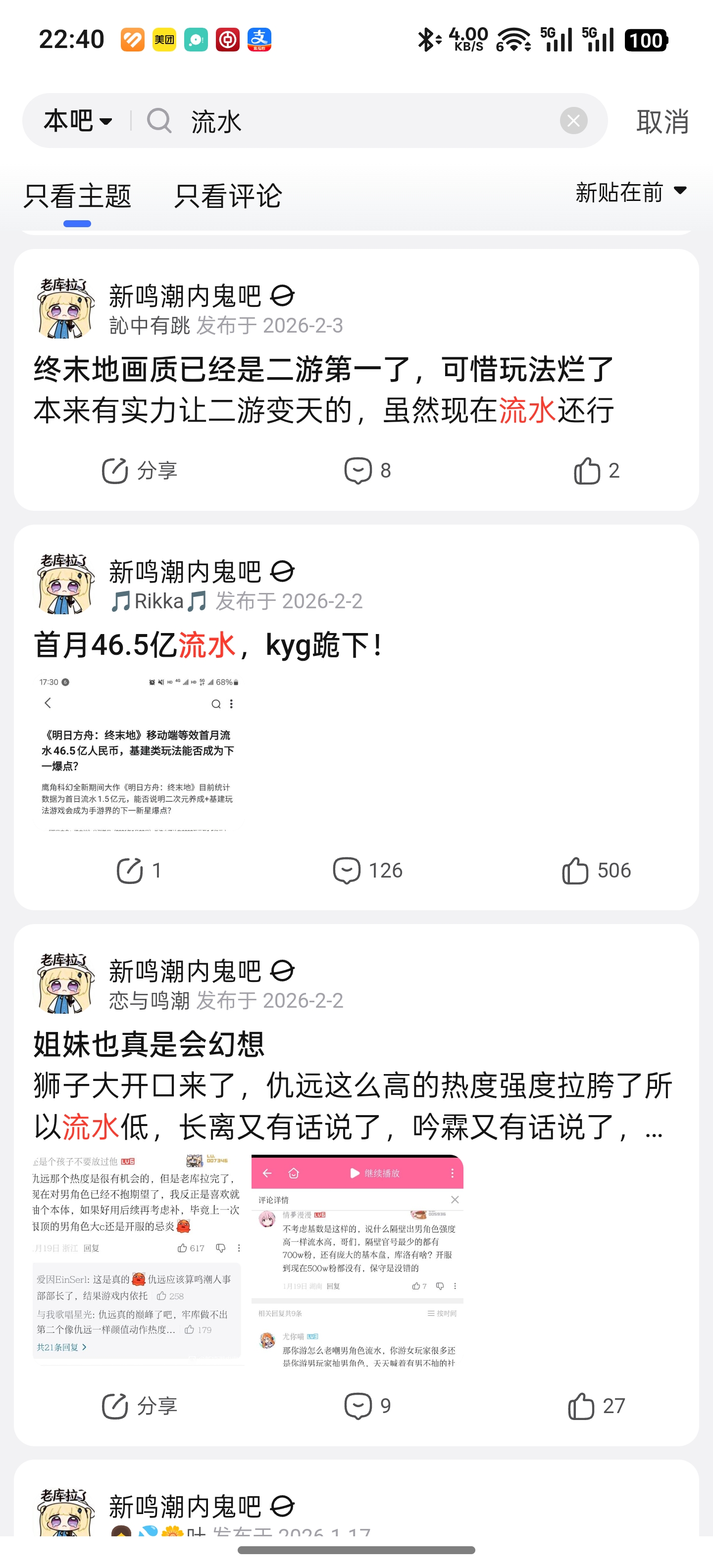Share the 首月46.5亿流水 post
Viewport: 713px width, 1568px height.
(139, 871)
